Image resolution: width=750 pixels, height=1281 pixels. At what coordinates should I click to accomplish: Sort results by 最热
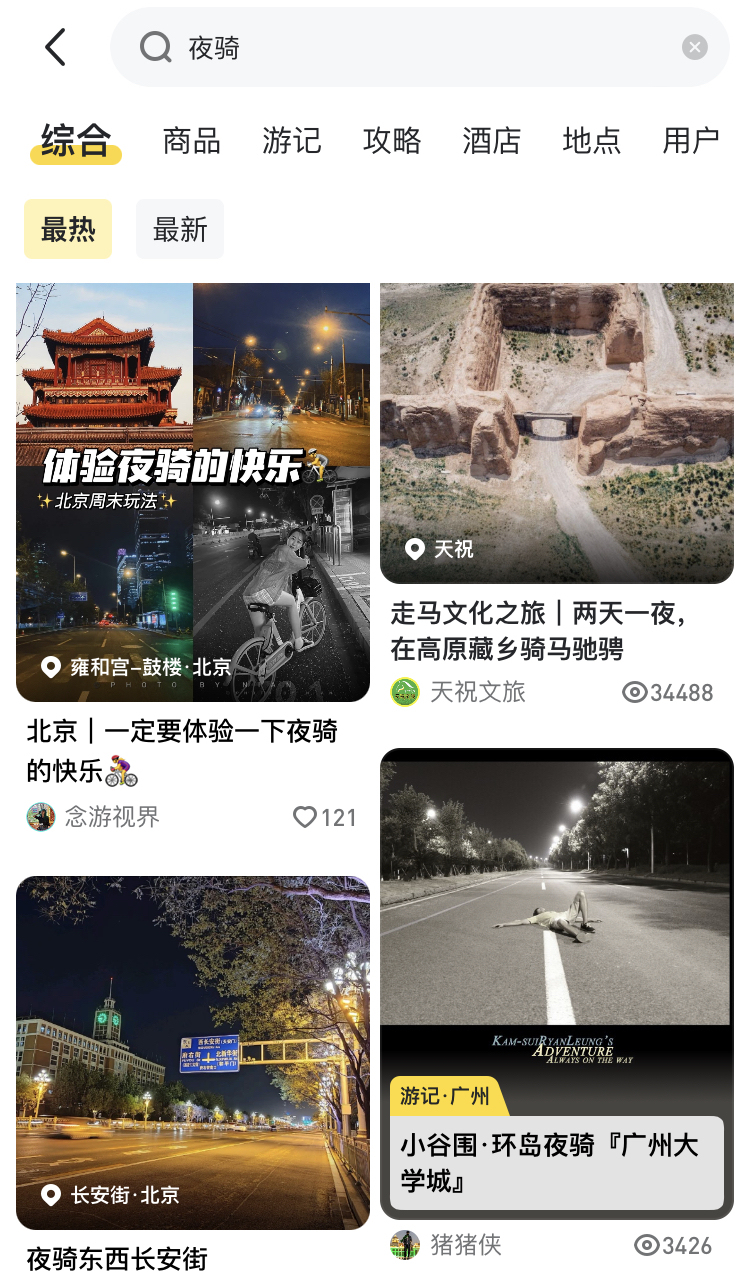point(68,230)
